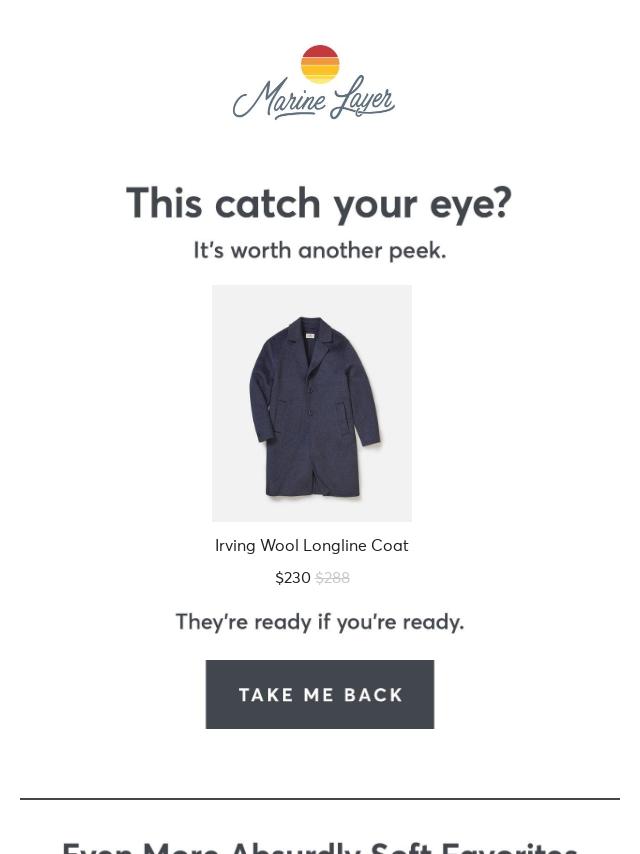Open the Irving Wool Longline Coat title link
This screenshot has height=854, width=640.
(312, 545)
